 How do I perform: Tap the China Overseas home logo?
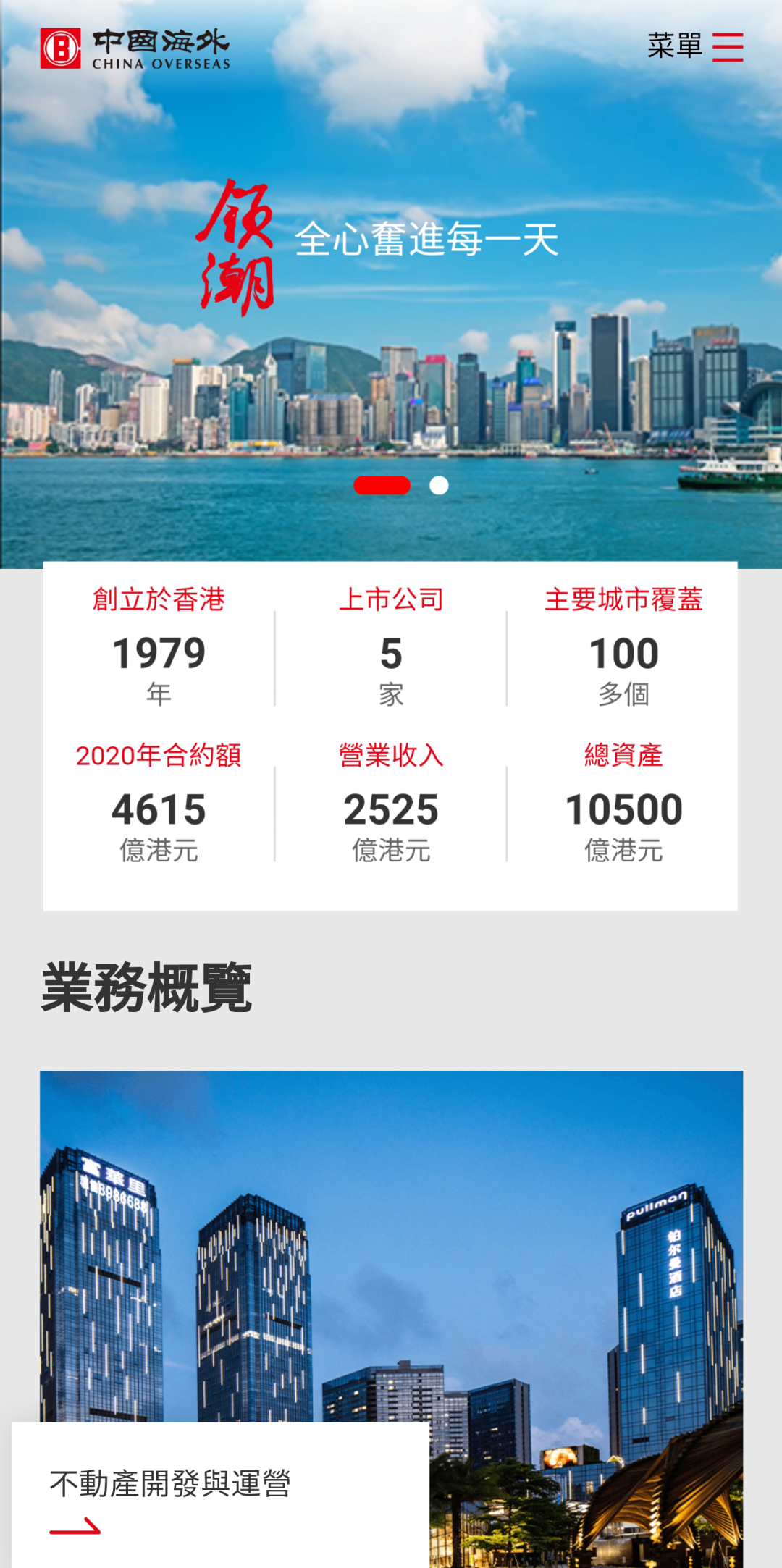pos(135,49)
